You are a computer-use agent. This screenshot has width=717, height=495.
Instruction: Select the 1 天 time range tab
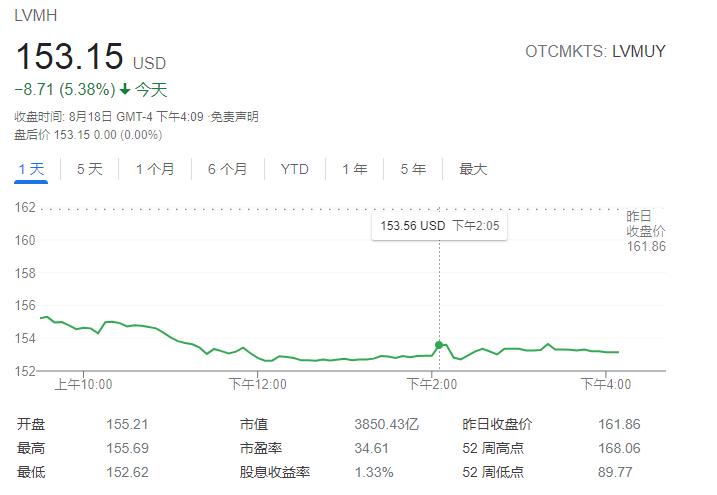pos(31,170)
